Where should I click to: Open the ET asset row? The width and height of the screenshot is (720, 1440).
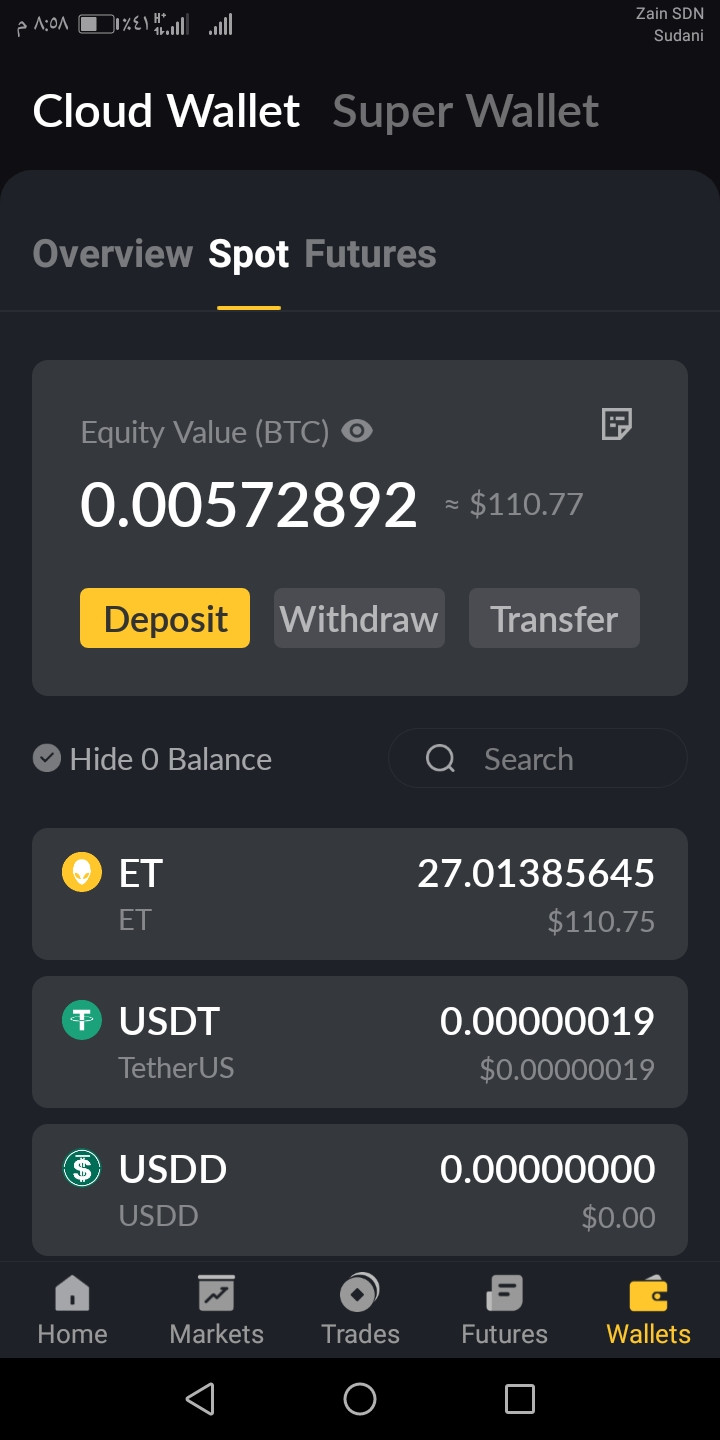(360, 894)
